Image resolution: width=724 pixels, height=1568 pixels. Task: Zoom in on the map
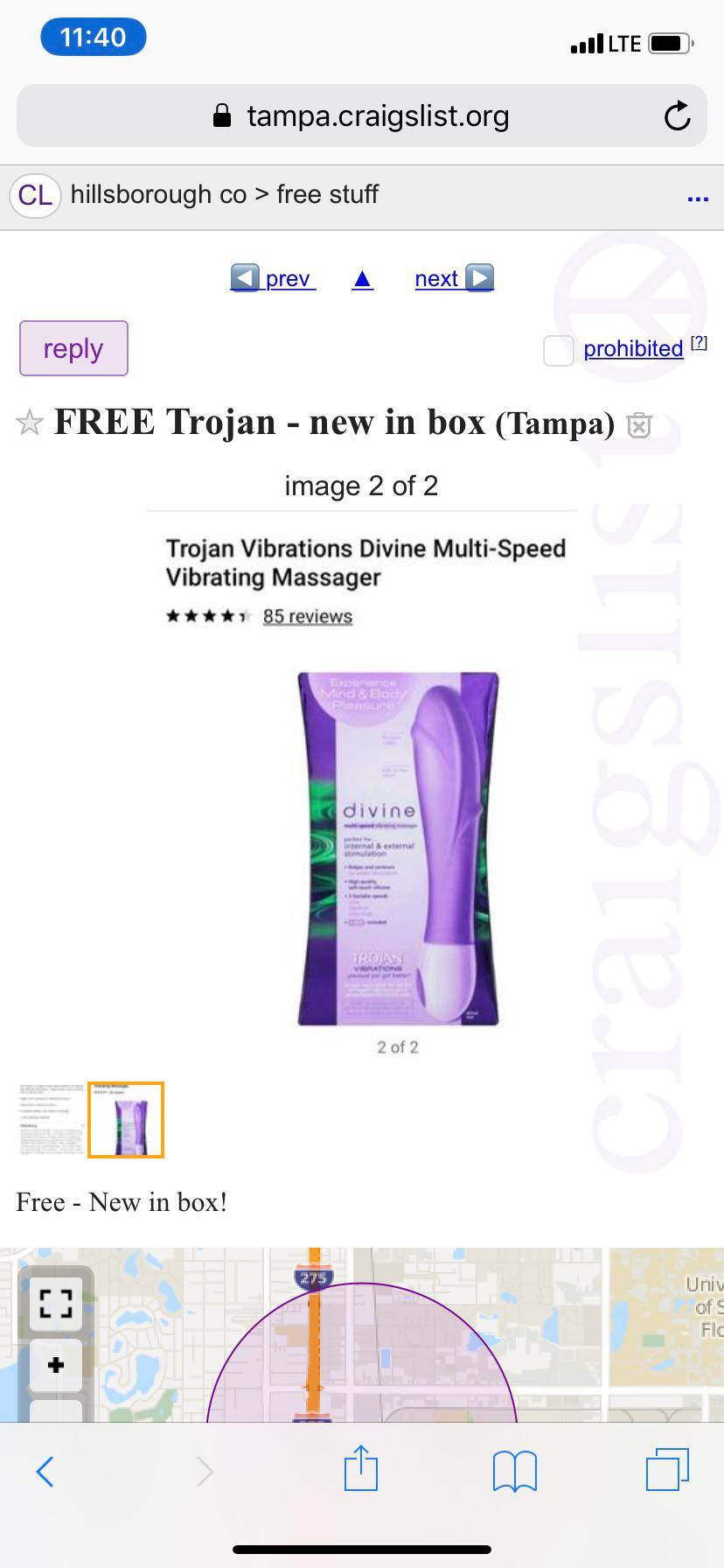pyautogui.click(x=56, y=1365)
